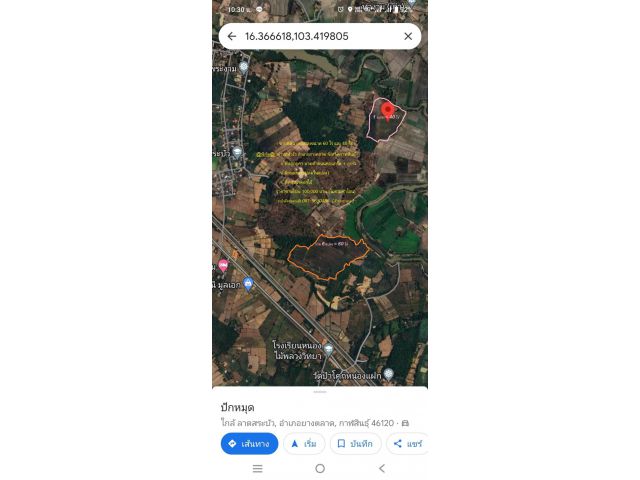Share this location with แชร์
Image resolution: width=640 pixels, height=480 pixels.
coord(408,444)
